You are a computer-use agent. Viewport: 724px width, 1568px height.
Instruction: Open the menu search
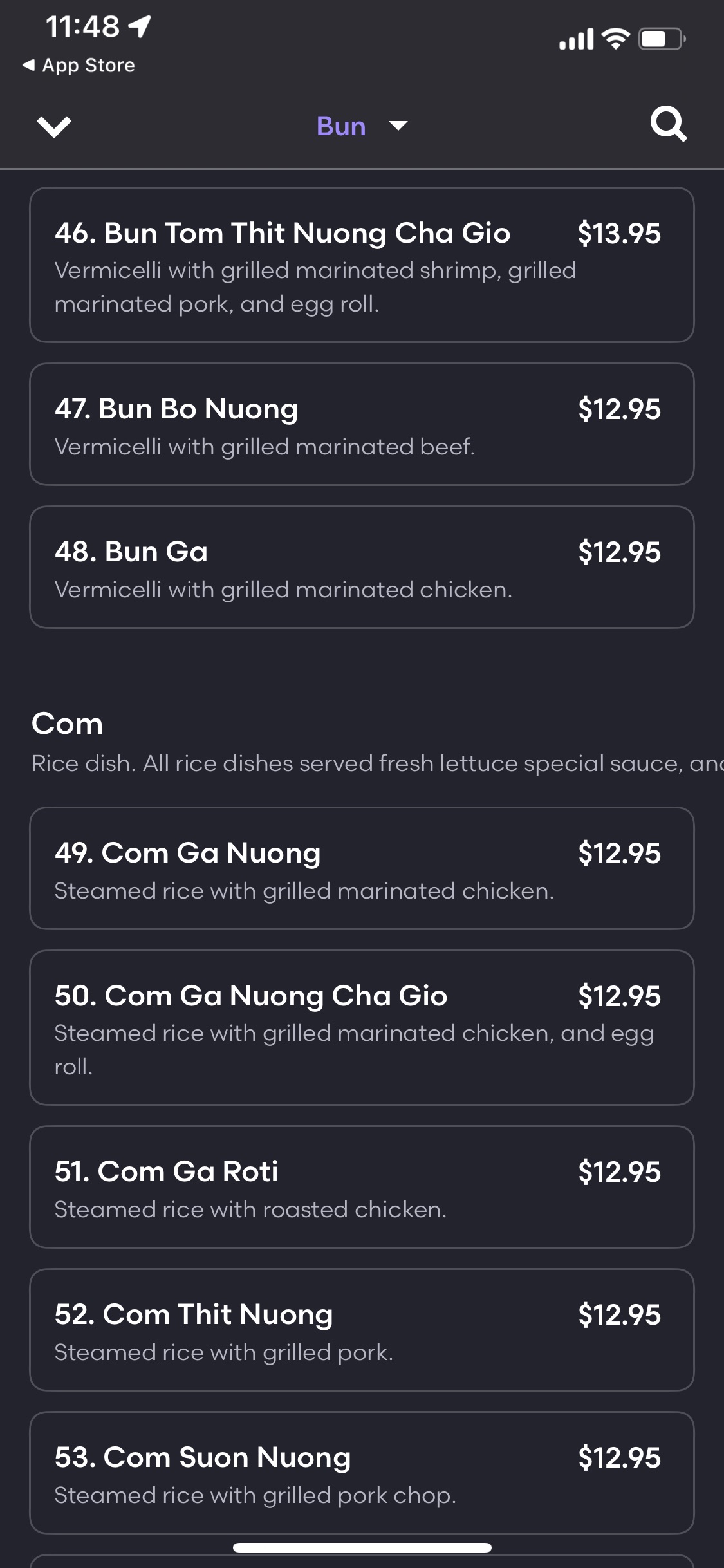tap(669, 124)
